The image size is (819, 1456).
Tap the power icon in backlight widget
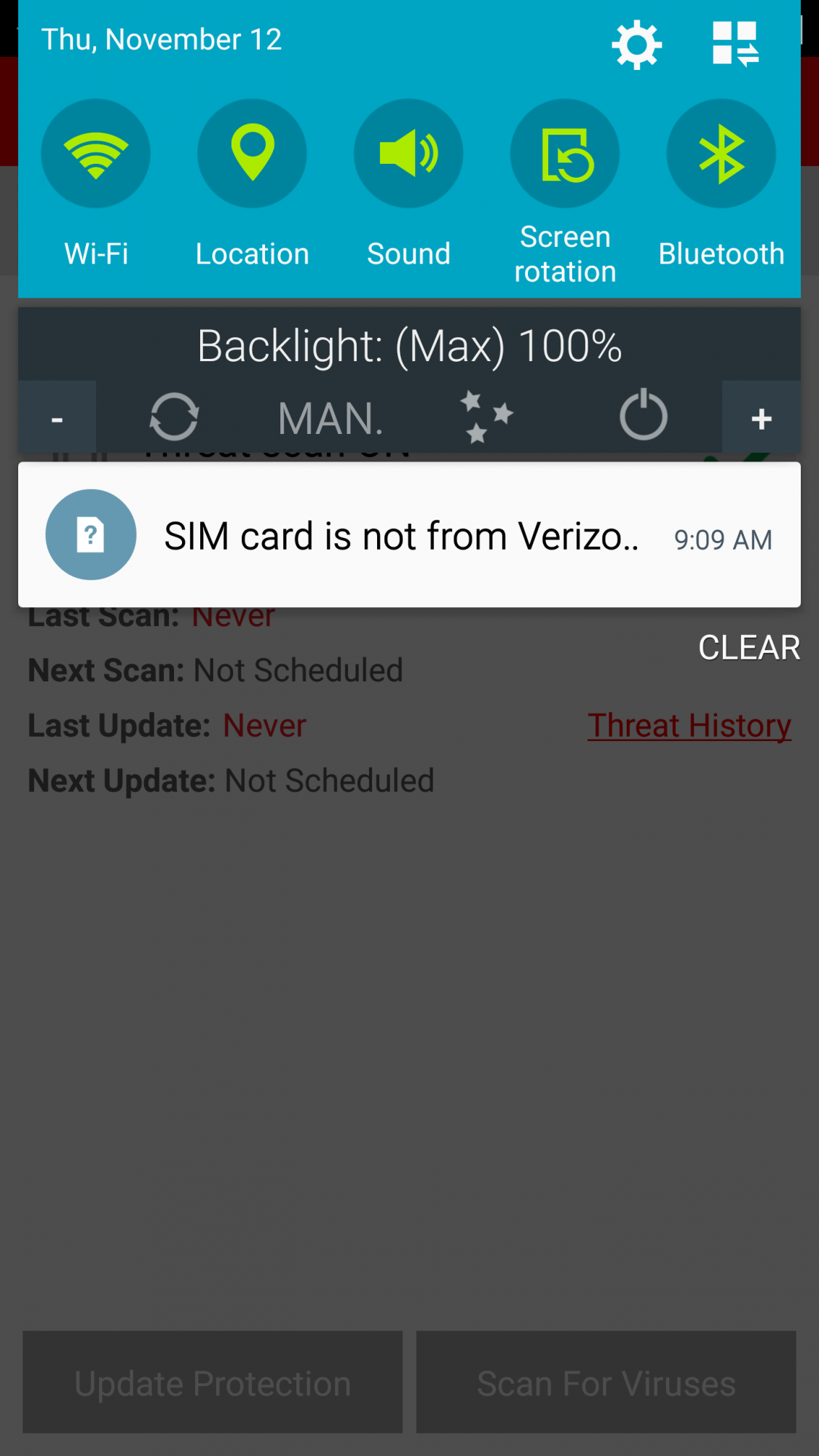point(644,415)
